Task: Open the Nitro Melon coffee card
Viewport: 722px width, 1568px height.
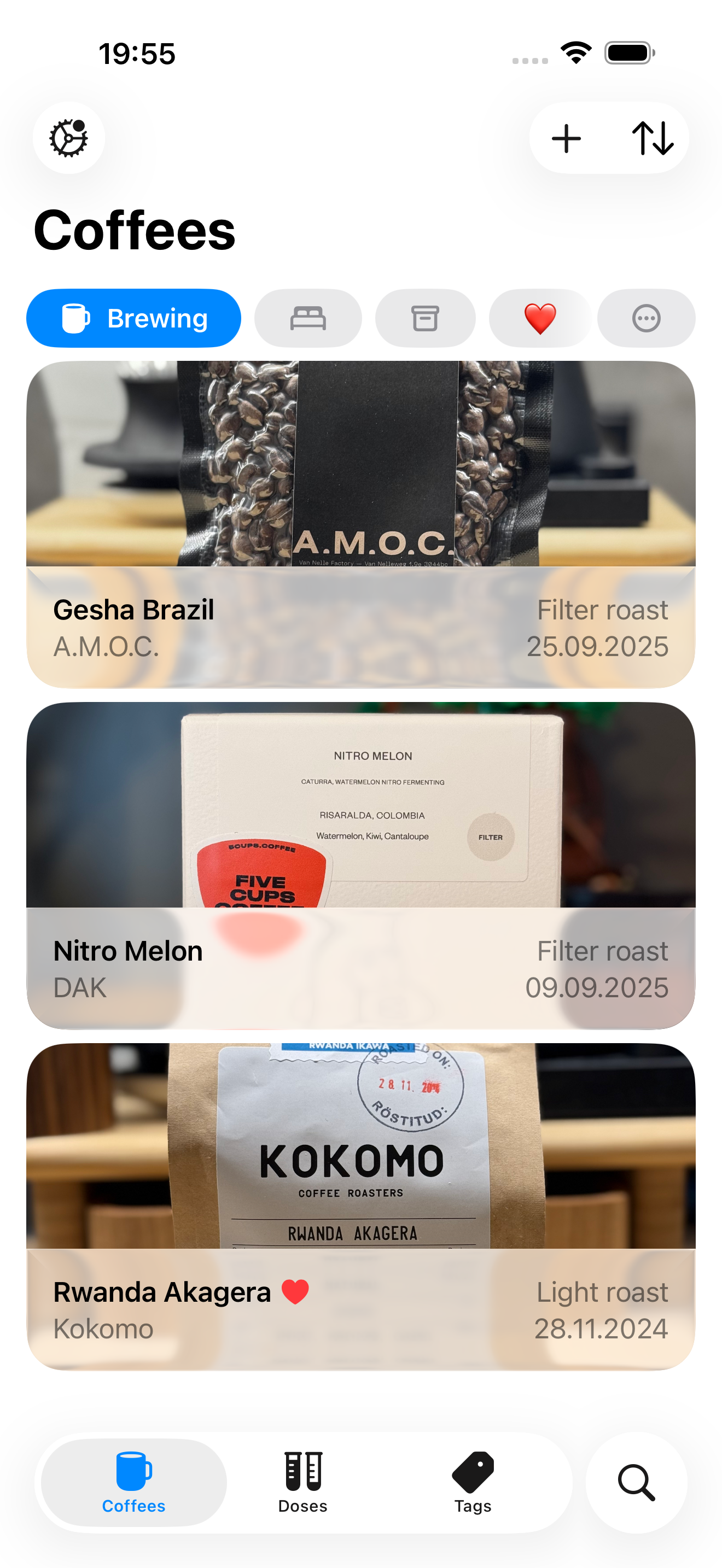Action: pos(360,865)
